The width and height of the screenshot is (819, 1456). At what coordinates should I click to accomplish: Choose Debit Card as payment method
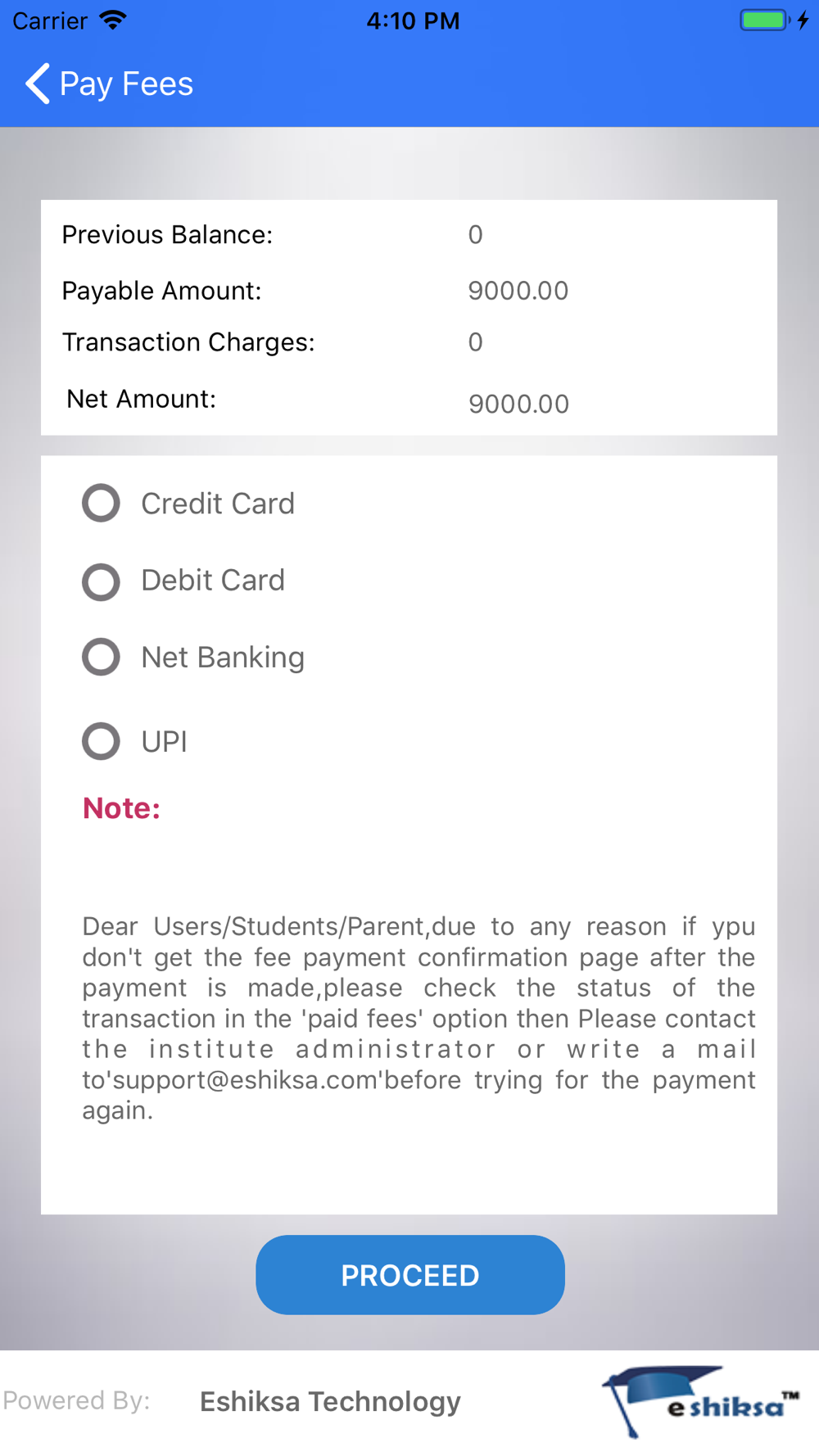click(101, 581)
